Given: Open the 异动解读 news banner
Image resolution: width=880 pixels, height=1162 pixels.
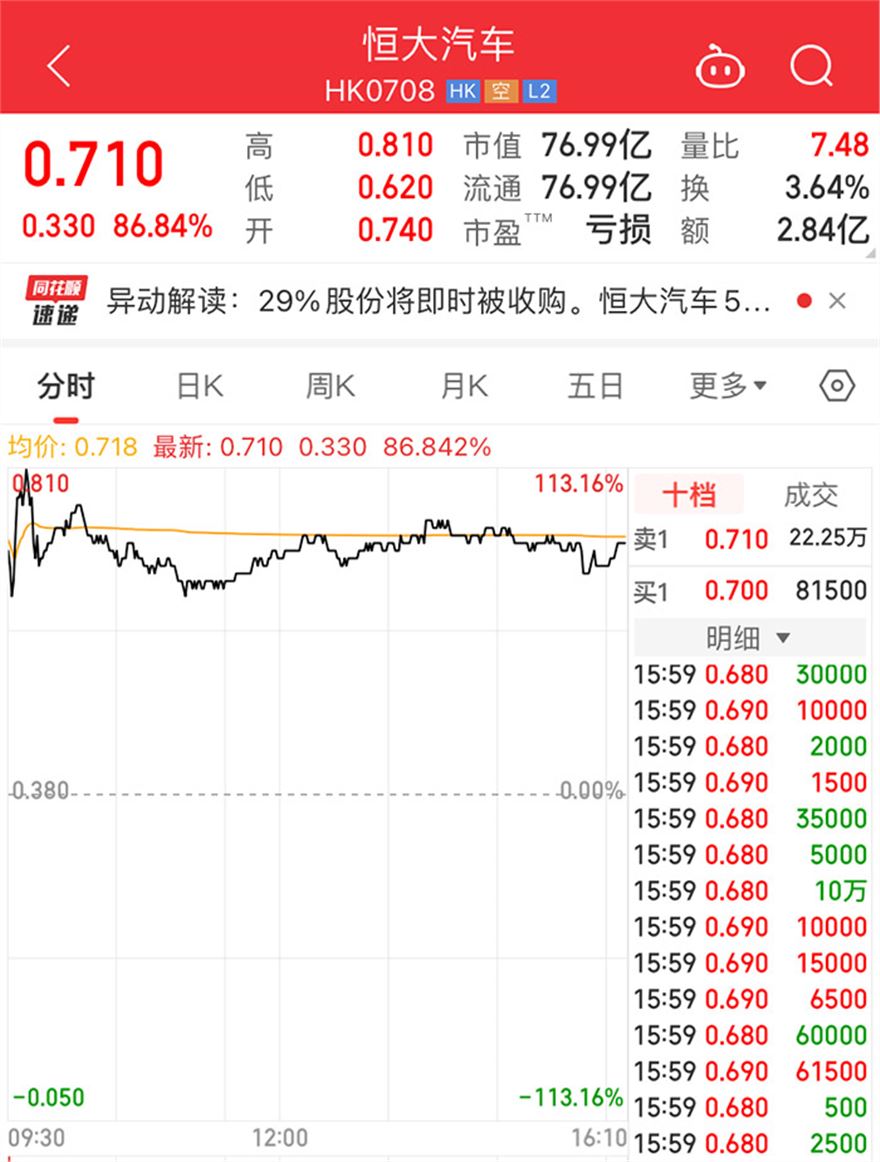Looking at the screenshot, I should (438, 302).
